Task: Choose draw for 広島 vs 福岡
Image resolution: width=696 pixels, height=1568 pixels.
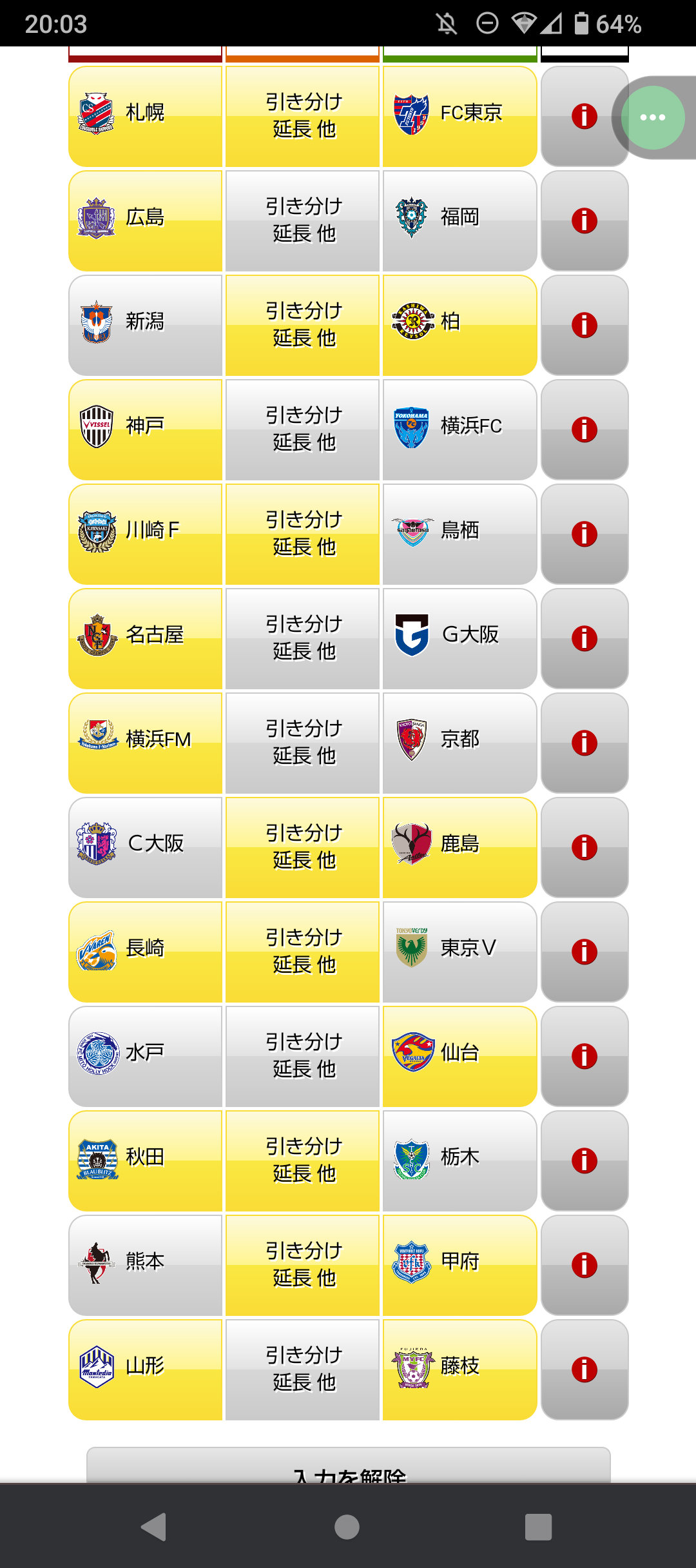Action: (302, 221)
